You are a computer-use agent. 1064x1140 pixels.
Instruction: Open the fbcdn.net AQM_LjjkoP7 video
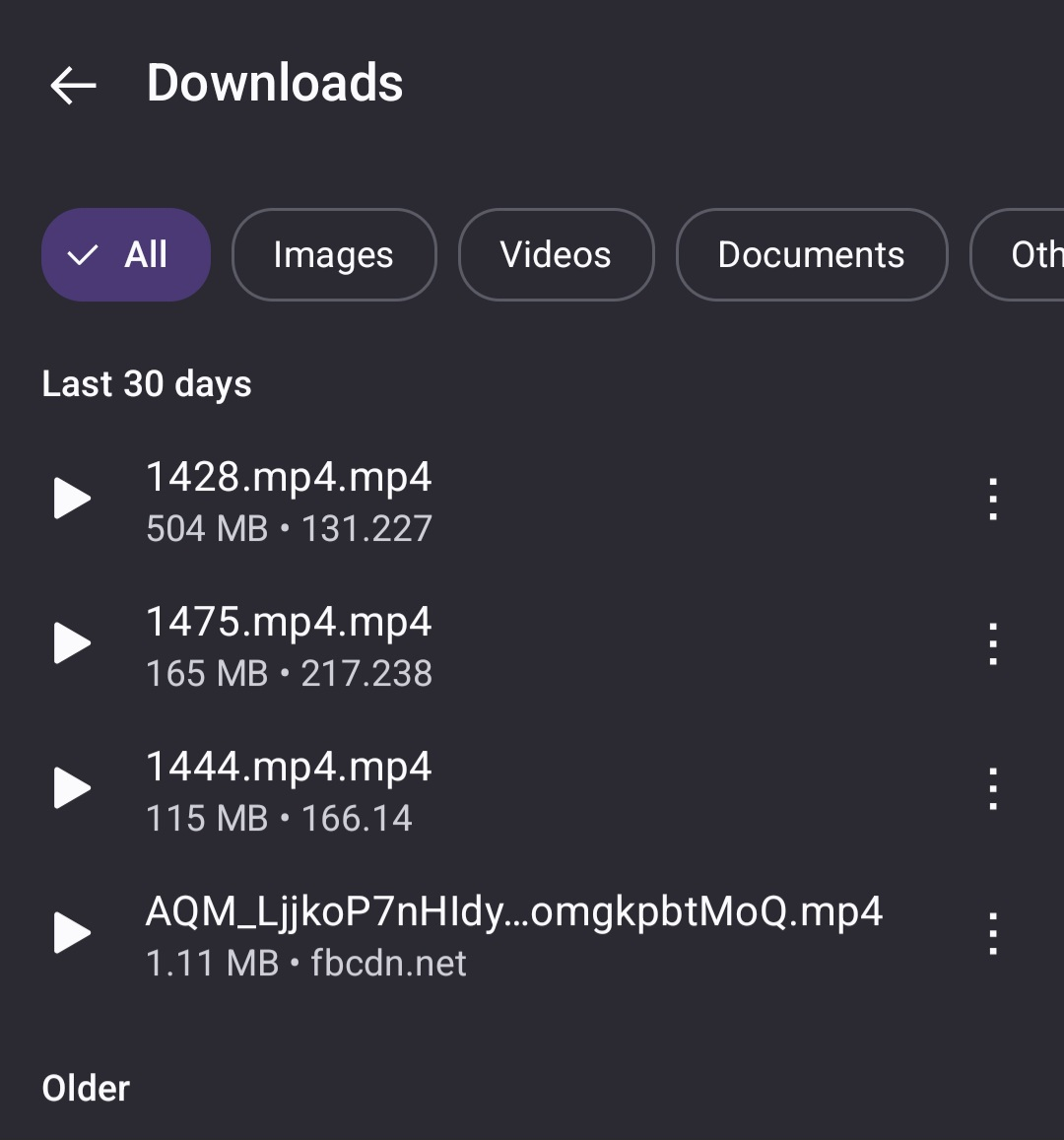point(512,934)
